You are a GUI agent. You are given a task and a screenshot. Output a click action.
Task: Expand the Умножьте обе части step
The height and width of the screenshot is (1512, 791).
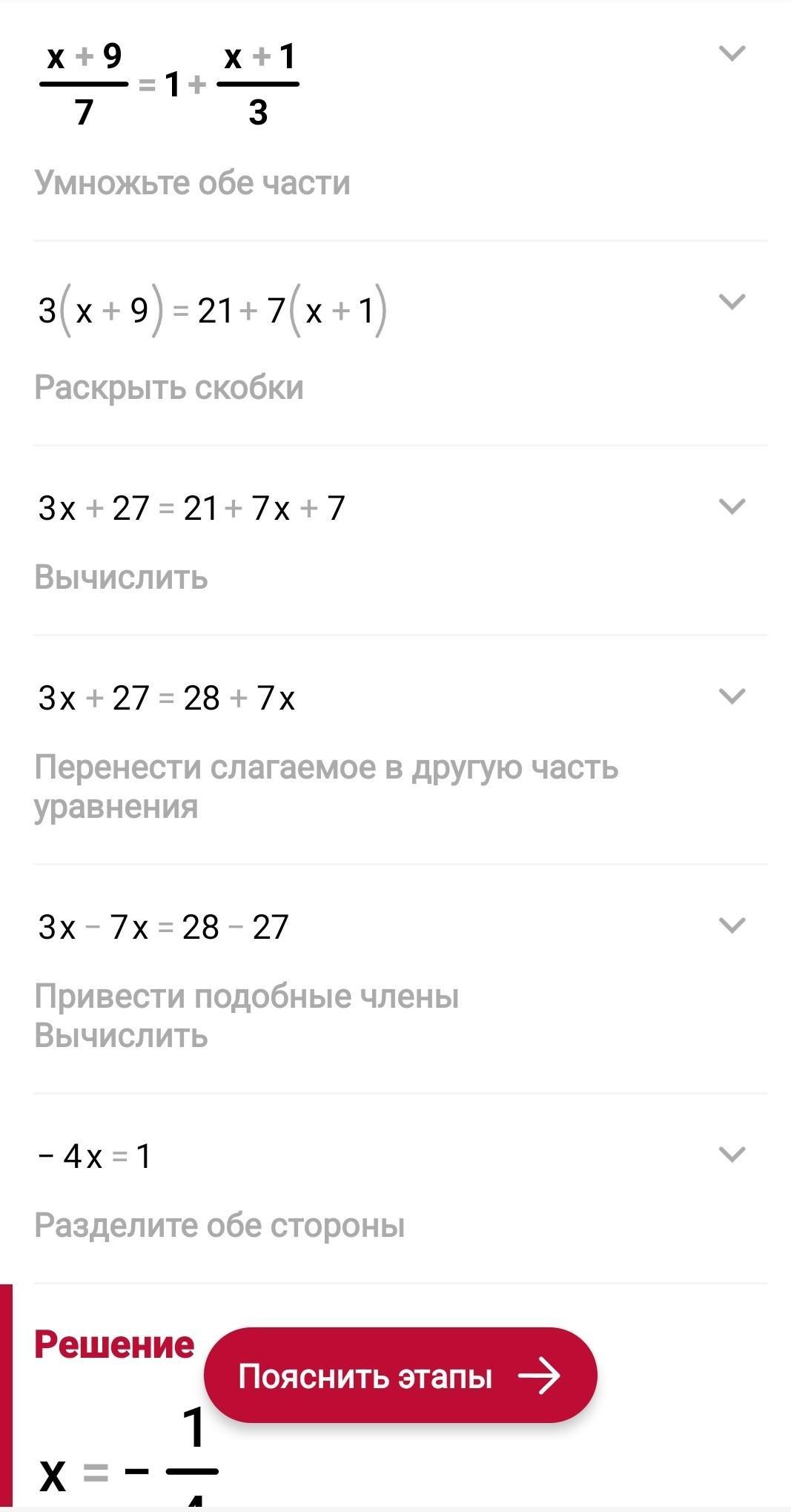tap(732, 53)
